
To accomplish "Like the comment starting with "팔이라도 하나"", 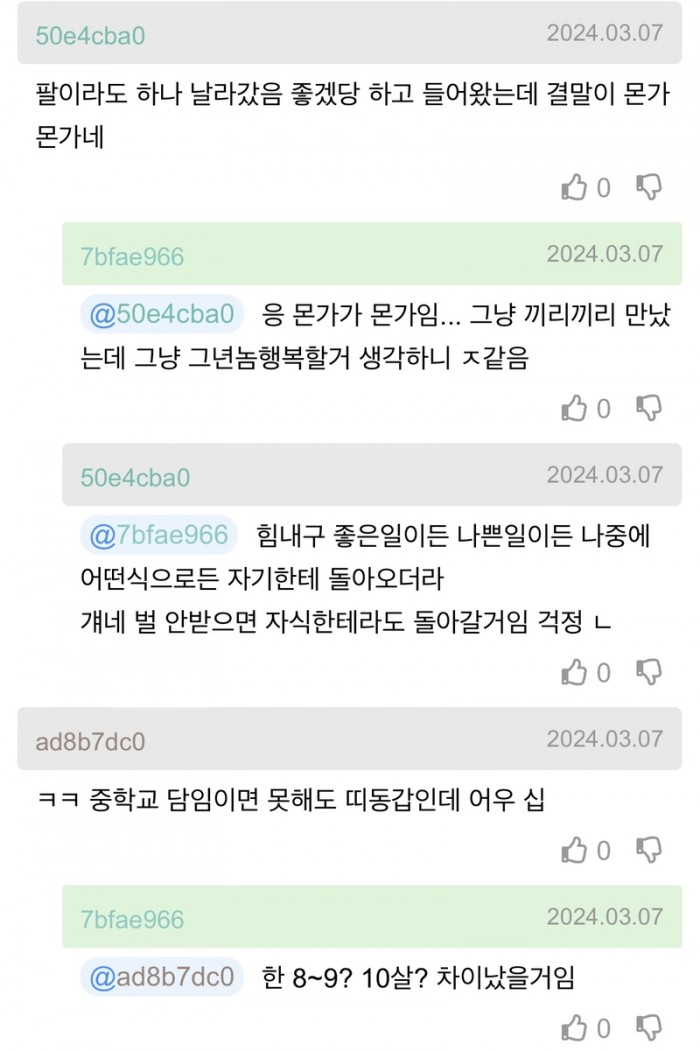I will coord(574,187).
